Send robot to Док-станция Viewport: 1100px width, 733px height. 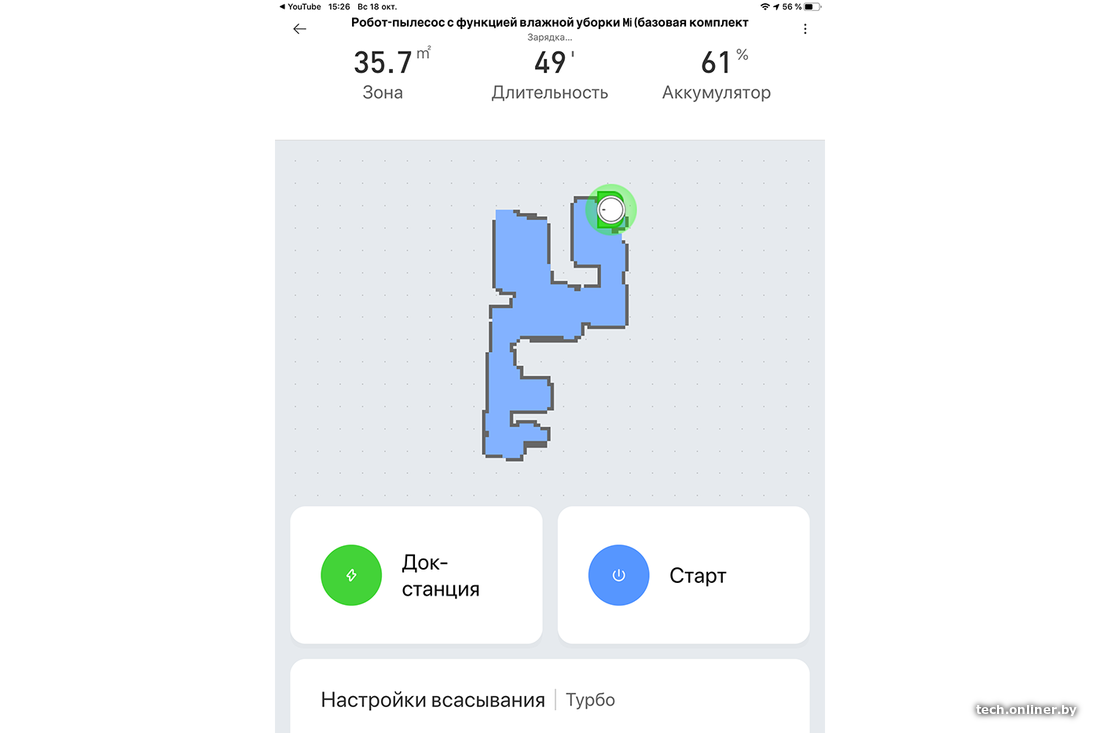351,575
